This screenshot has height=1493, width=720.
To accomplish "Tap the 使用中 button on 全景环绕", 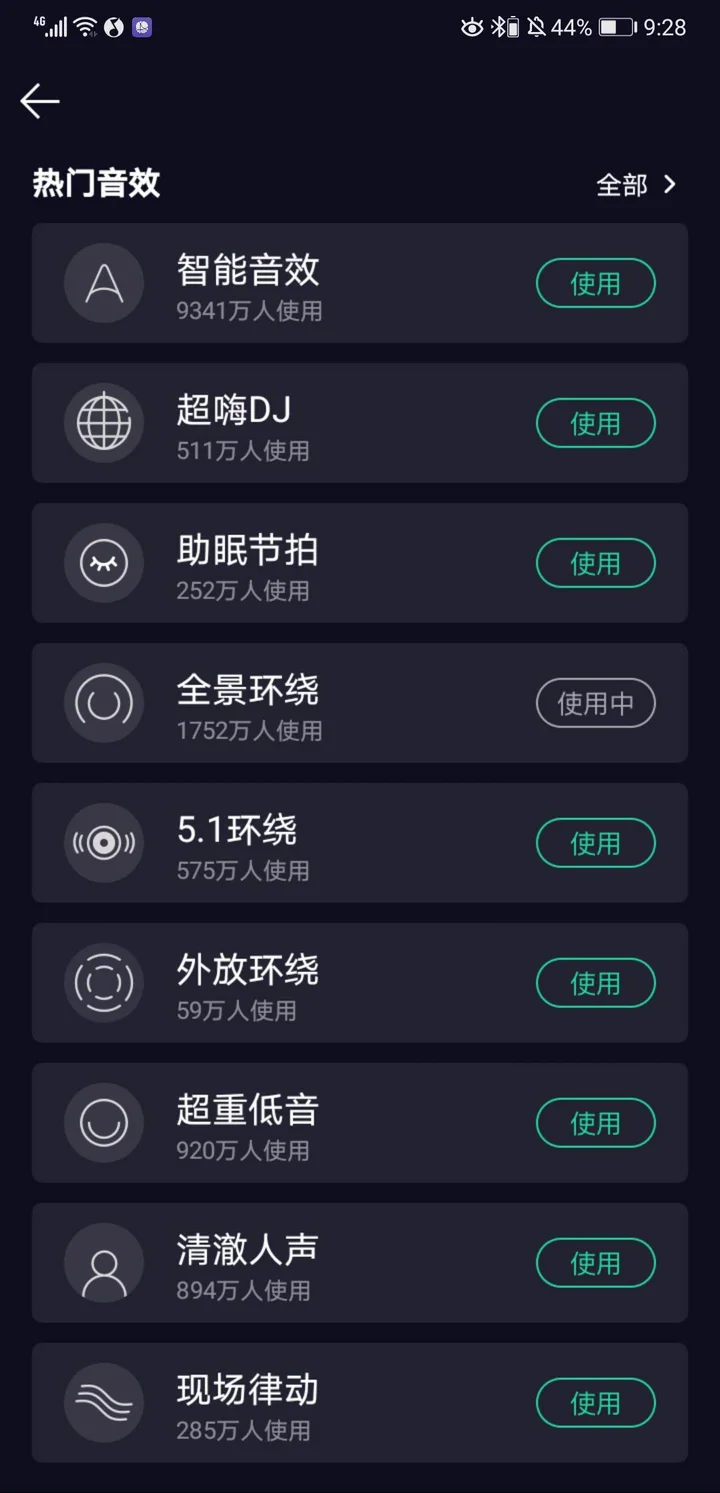I will coord(596,703).
